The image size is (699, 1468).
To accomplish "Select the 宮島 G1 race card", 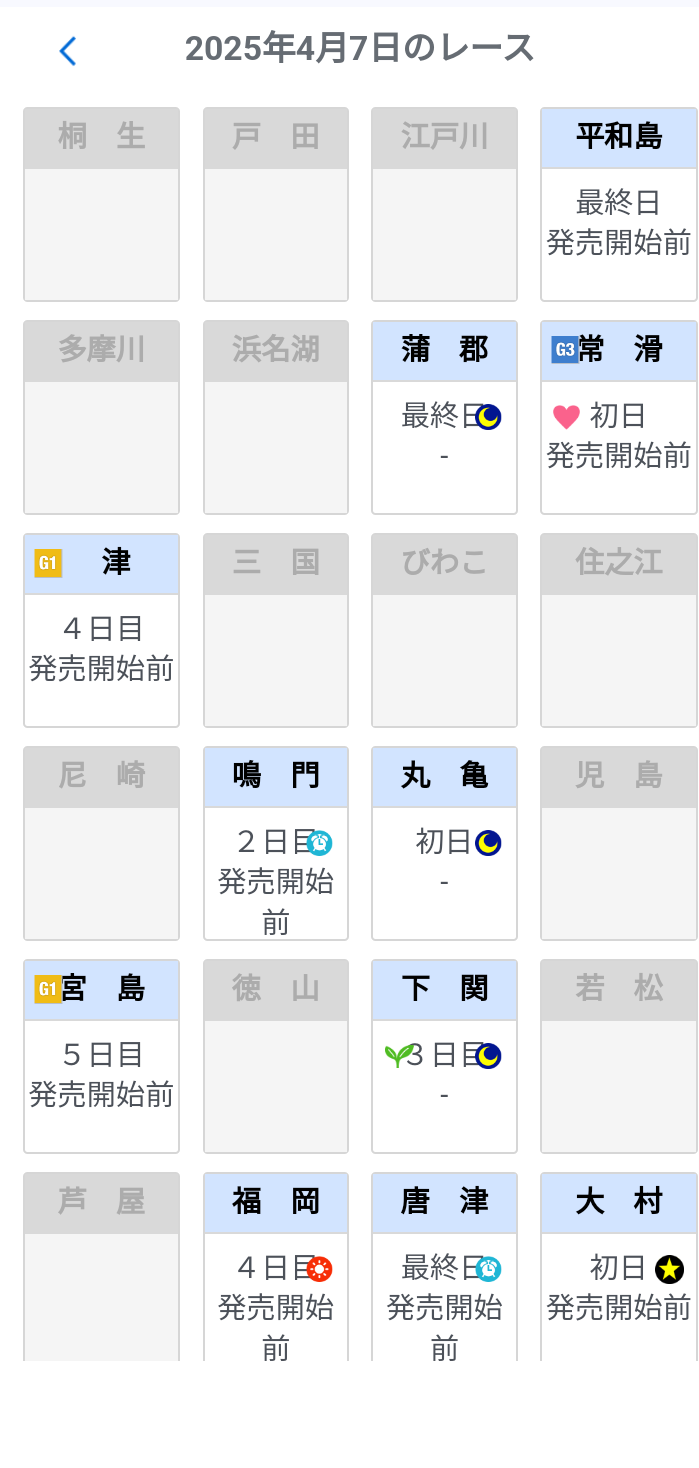I will [101, 1056].
